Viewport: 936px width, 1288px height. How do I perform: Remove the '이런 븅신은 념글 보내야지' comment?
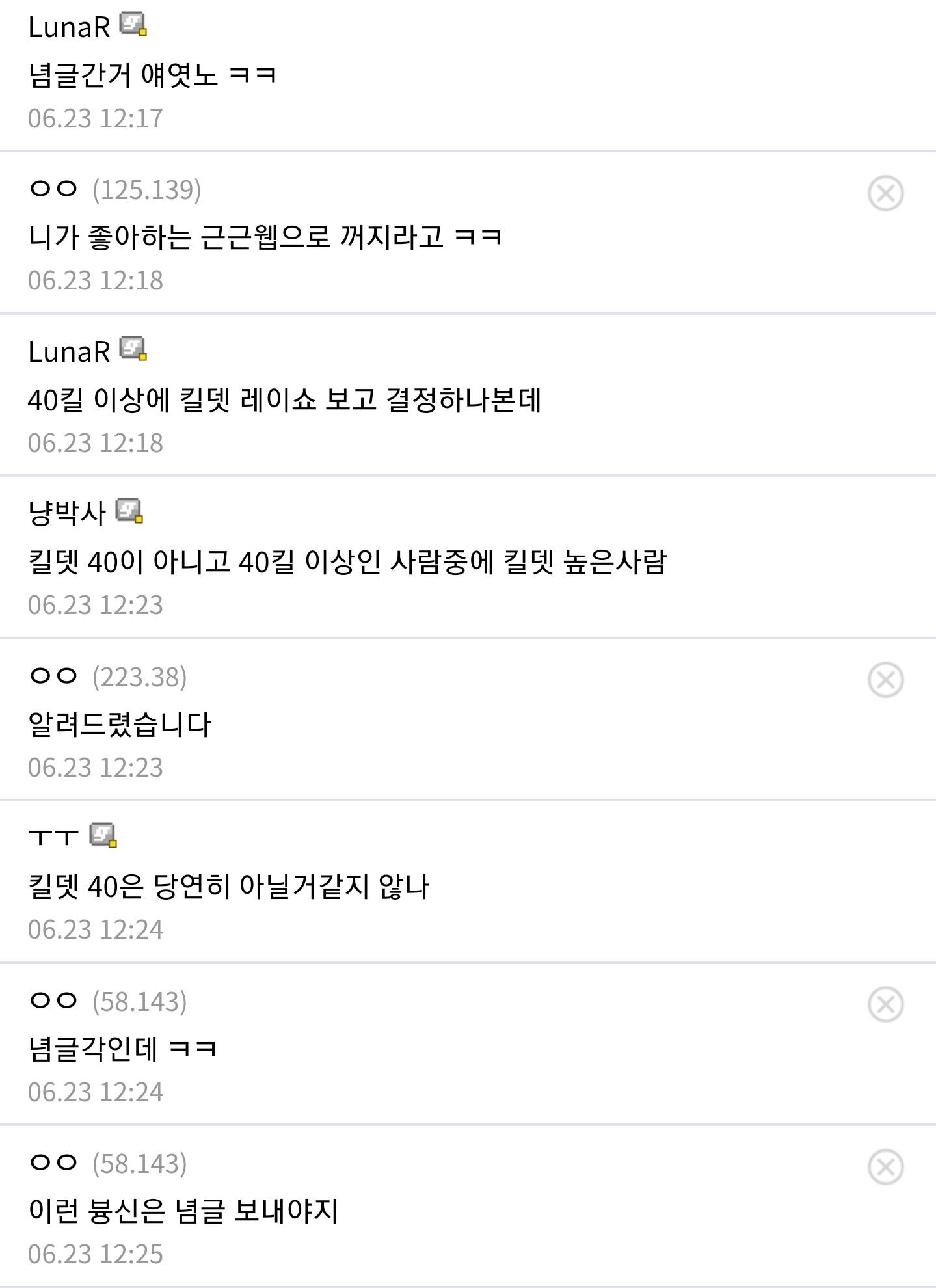(885, 1167)
